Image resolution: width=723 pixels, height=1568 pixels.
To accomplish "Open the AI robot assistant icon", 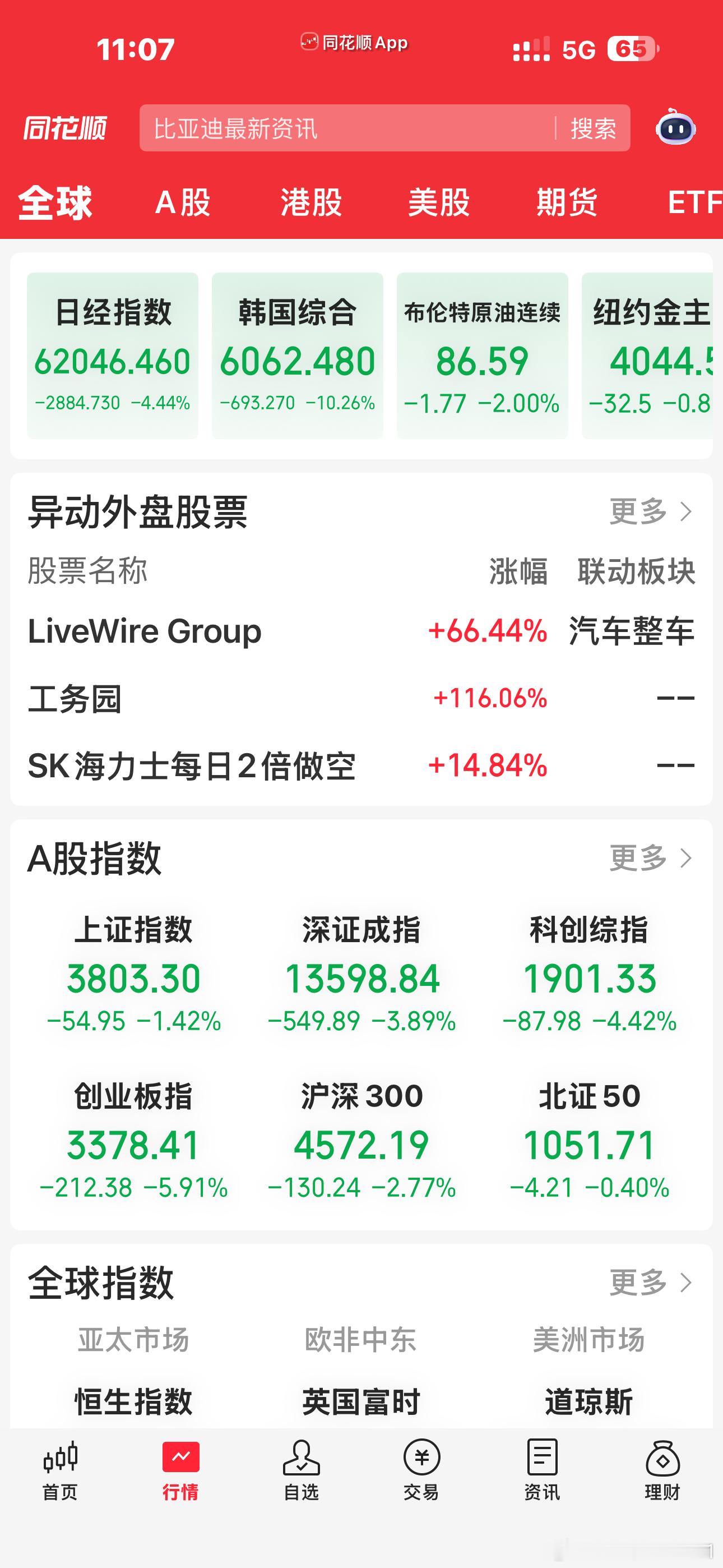I will pos(675,127).
